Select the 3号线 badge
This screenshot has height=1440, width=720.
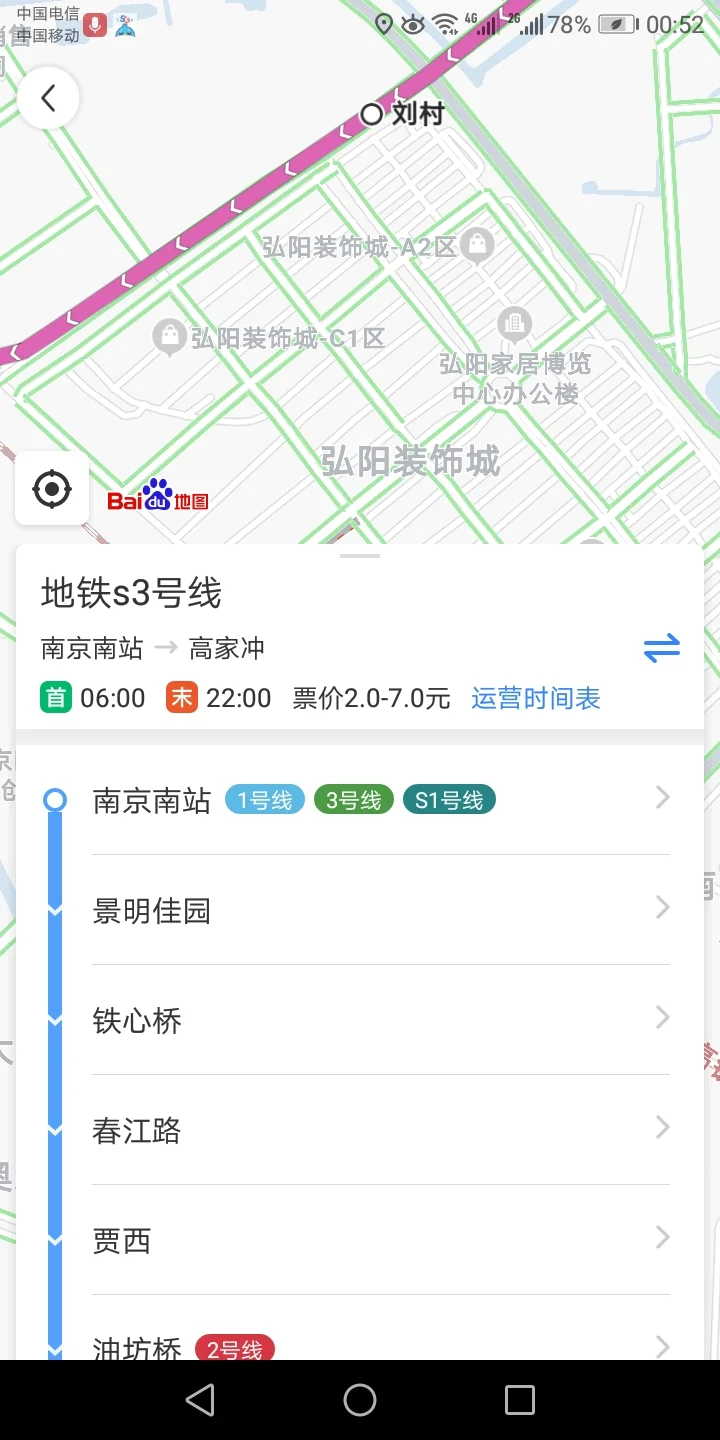tap(353, 799)
